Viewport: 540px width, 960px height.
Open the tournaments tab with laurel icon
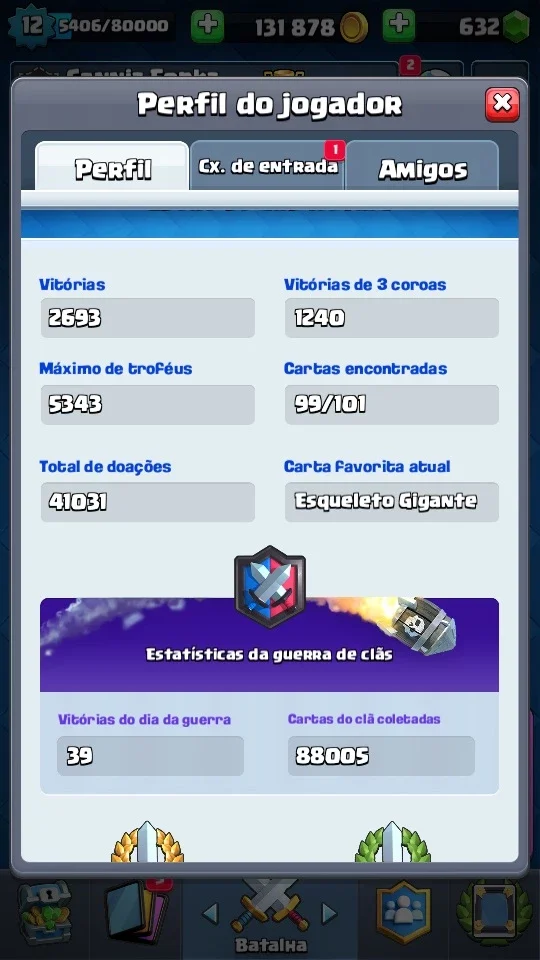[495, 912]
